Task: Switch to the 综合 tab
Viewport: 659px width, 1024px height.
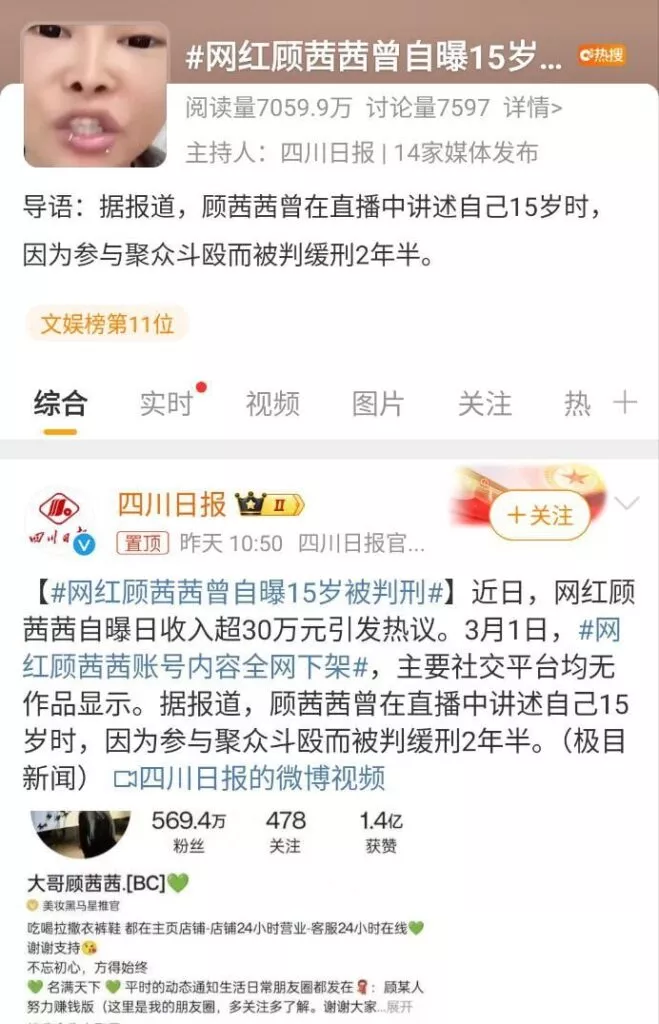Action: coord(60,403)
